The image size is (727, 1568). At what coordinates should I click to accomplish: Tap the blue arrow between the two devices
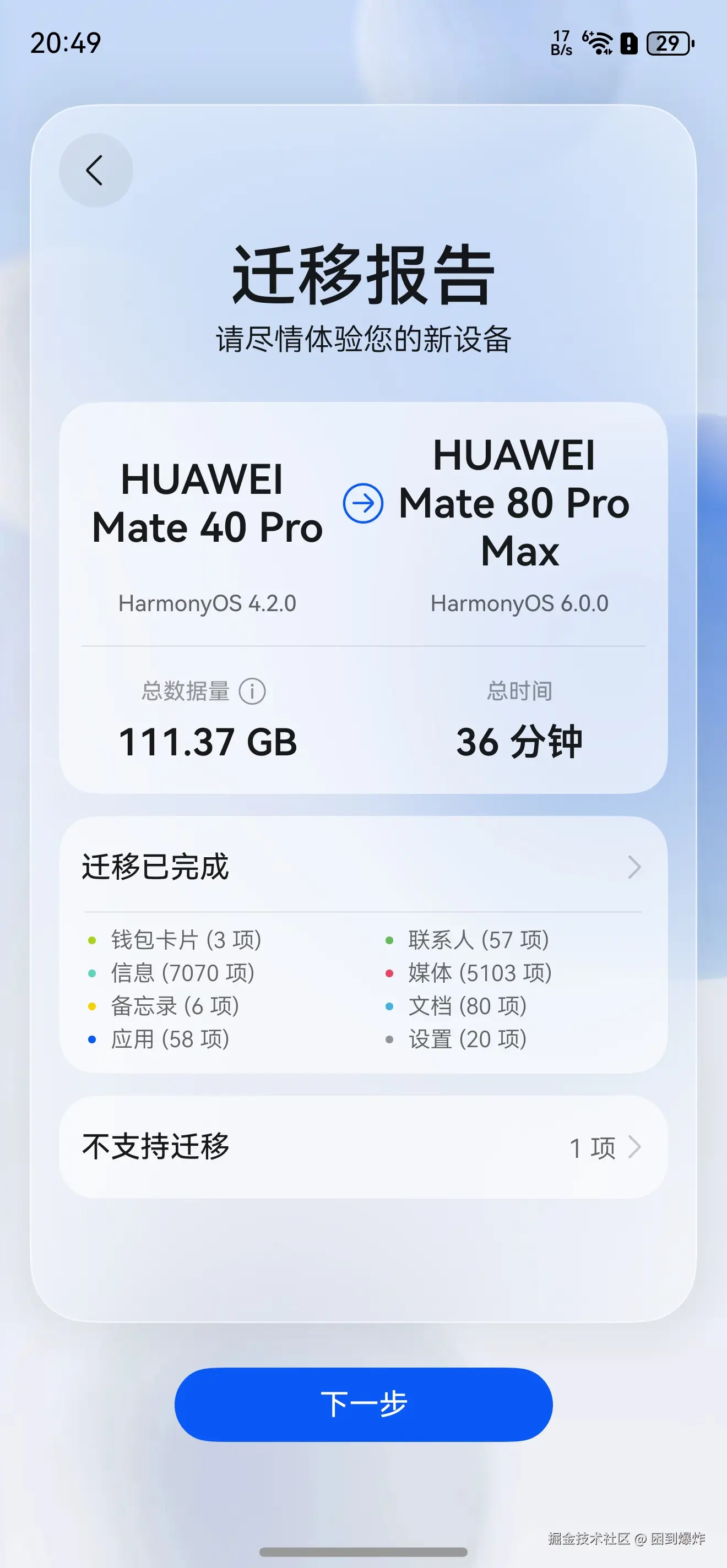pyautogui.click(x=363, y=503)
